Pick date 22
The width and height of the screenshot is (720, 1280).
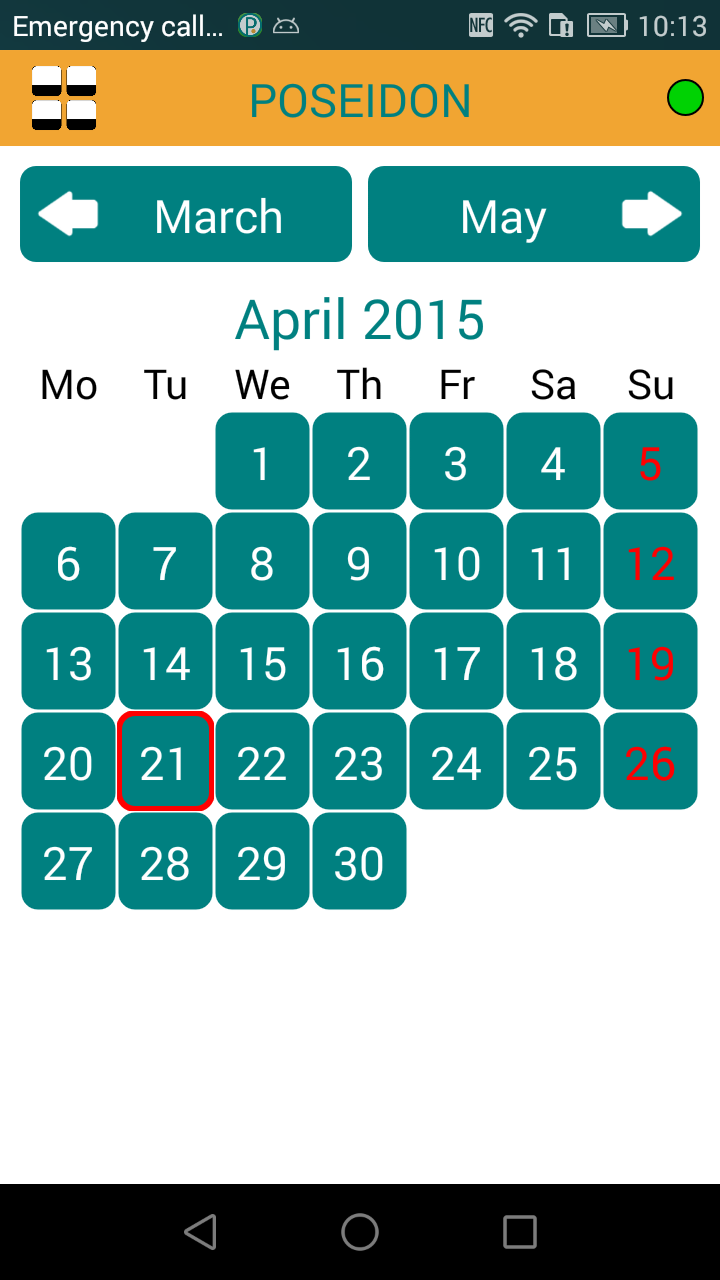(262, 761)
